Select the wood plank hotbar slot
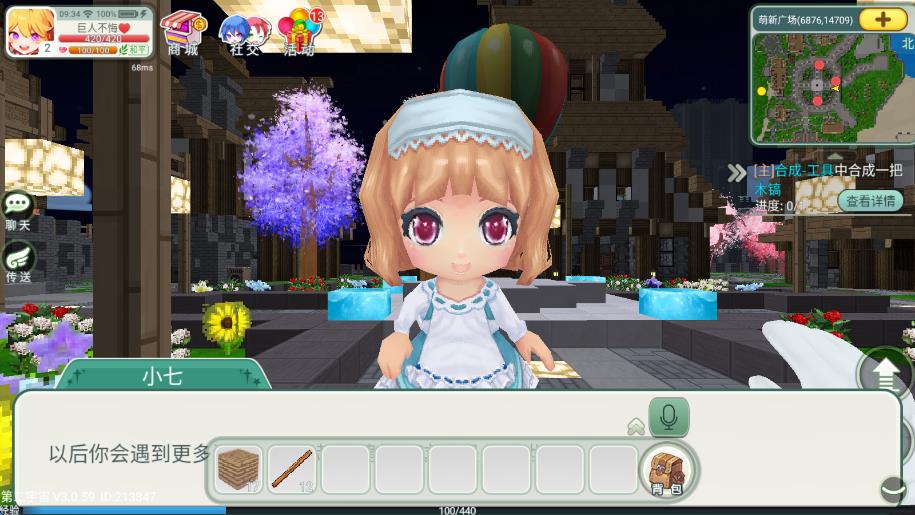Viewport: 915px width, 515px height. point(239,469)
